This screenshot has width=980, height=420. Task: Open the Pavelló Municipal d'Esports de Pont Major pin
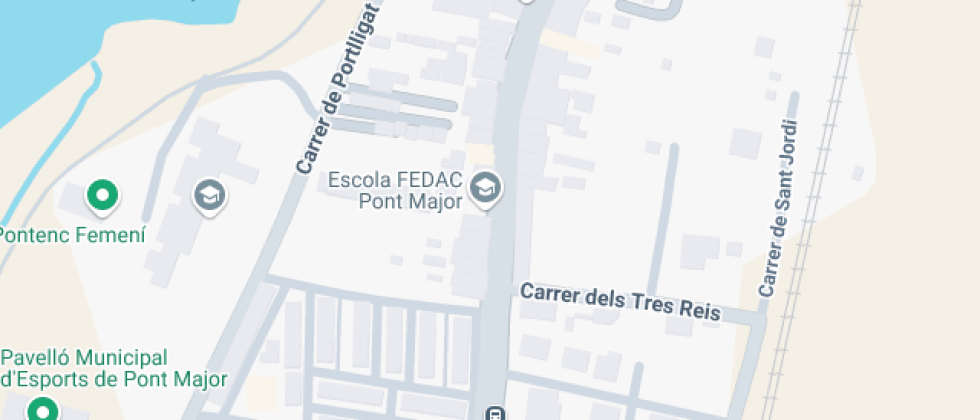[42, 409]
